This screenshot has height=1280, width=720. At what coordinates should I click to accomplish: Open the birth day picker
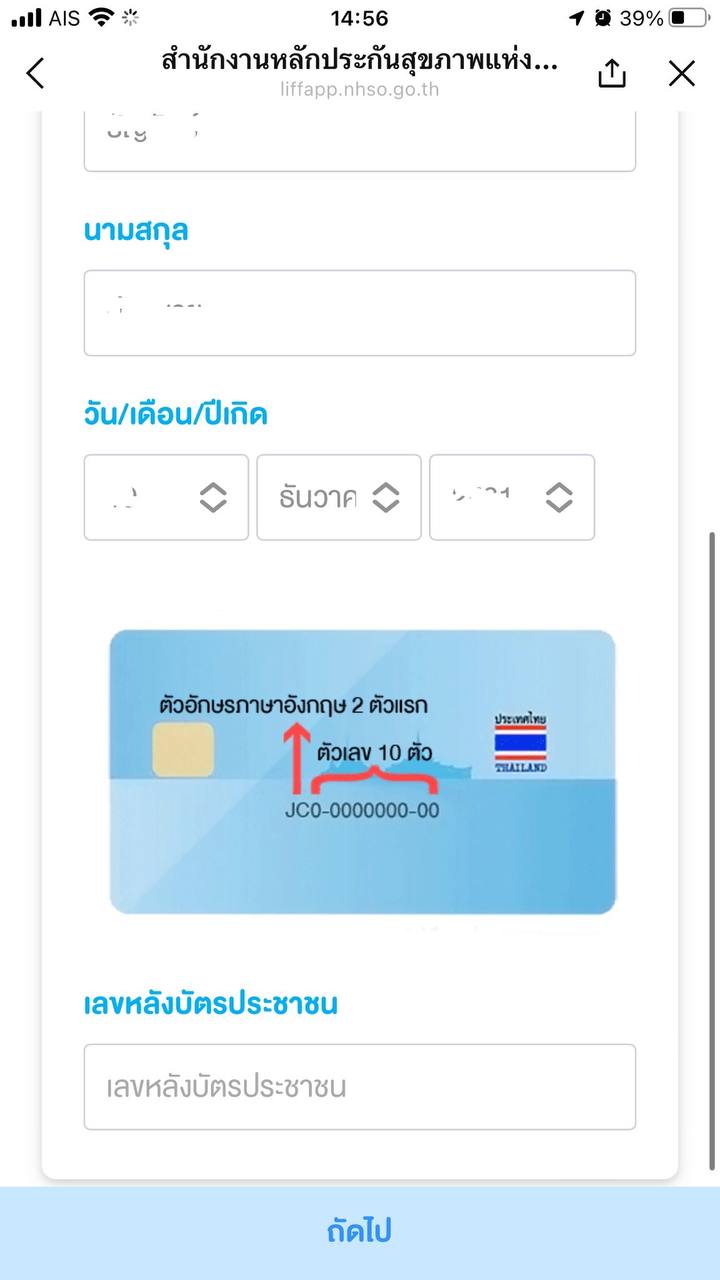pyautogui.click(x=166, y=497)
